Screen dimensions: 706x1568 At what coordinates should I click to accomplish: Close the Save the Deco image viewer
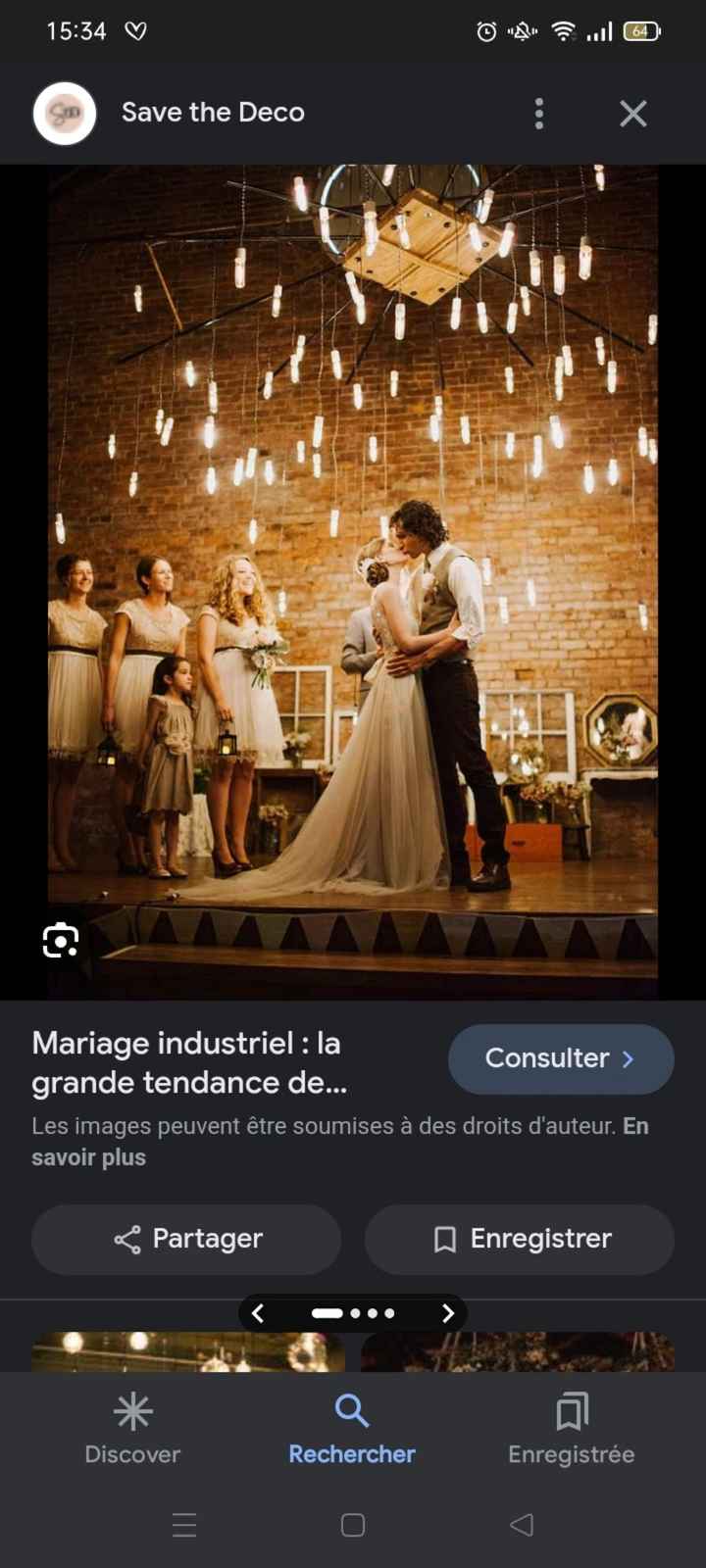[633, 114]
